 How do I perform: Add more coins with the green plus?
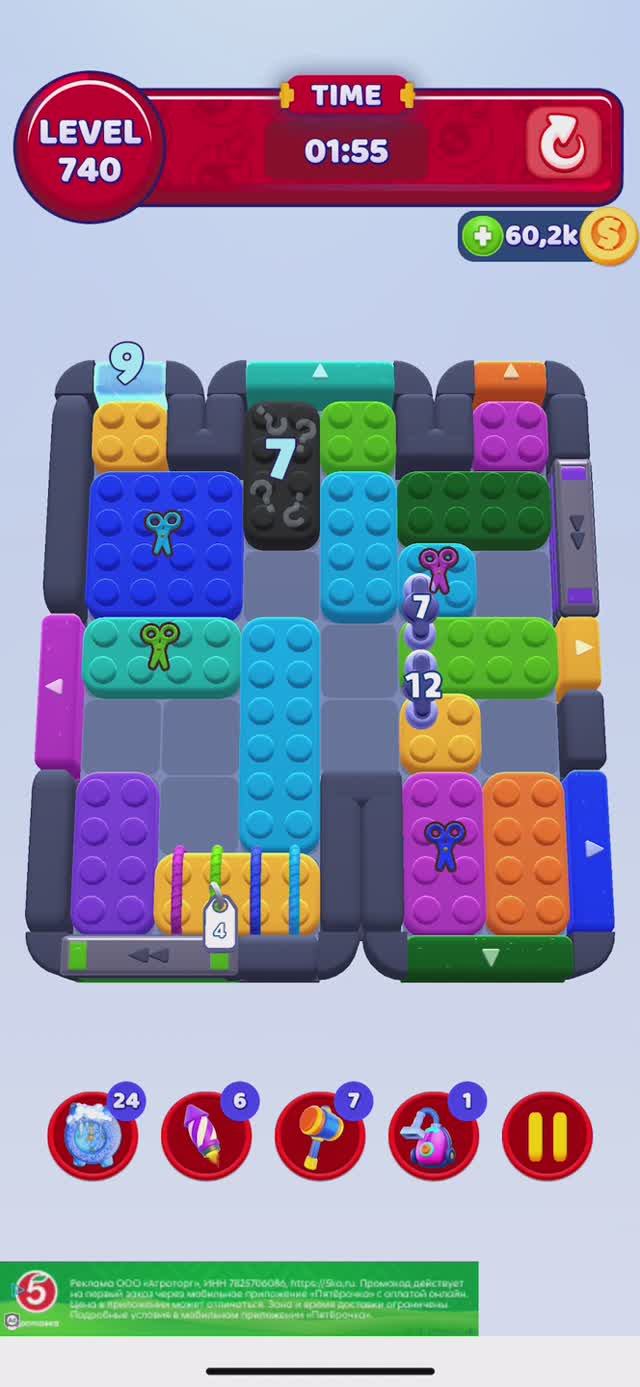coord(483,237)
